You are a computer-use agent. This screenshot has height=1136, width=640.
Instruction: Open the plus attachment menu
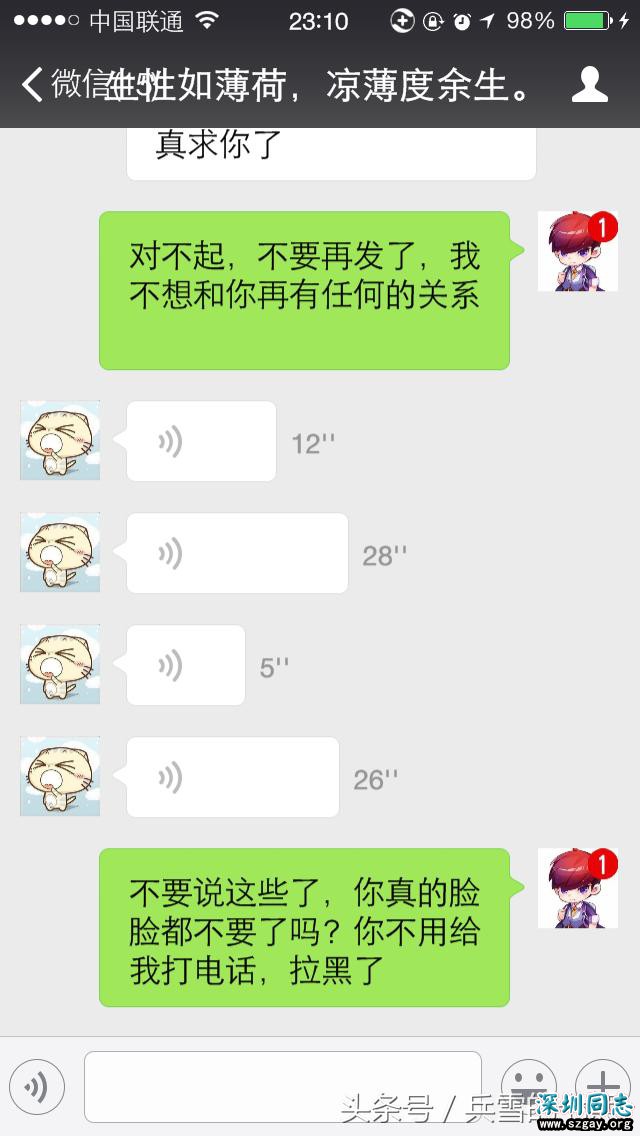602,1086
